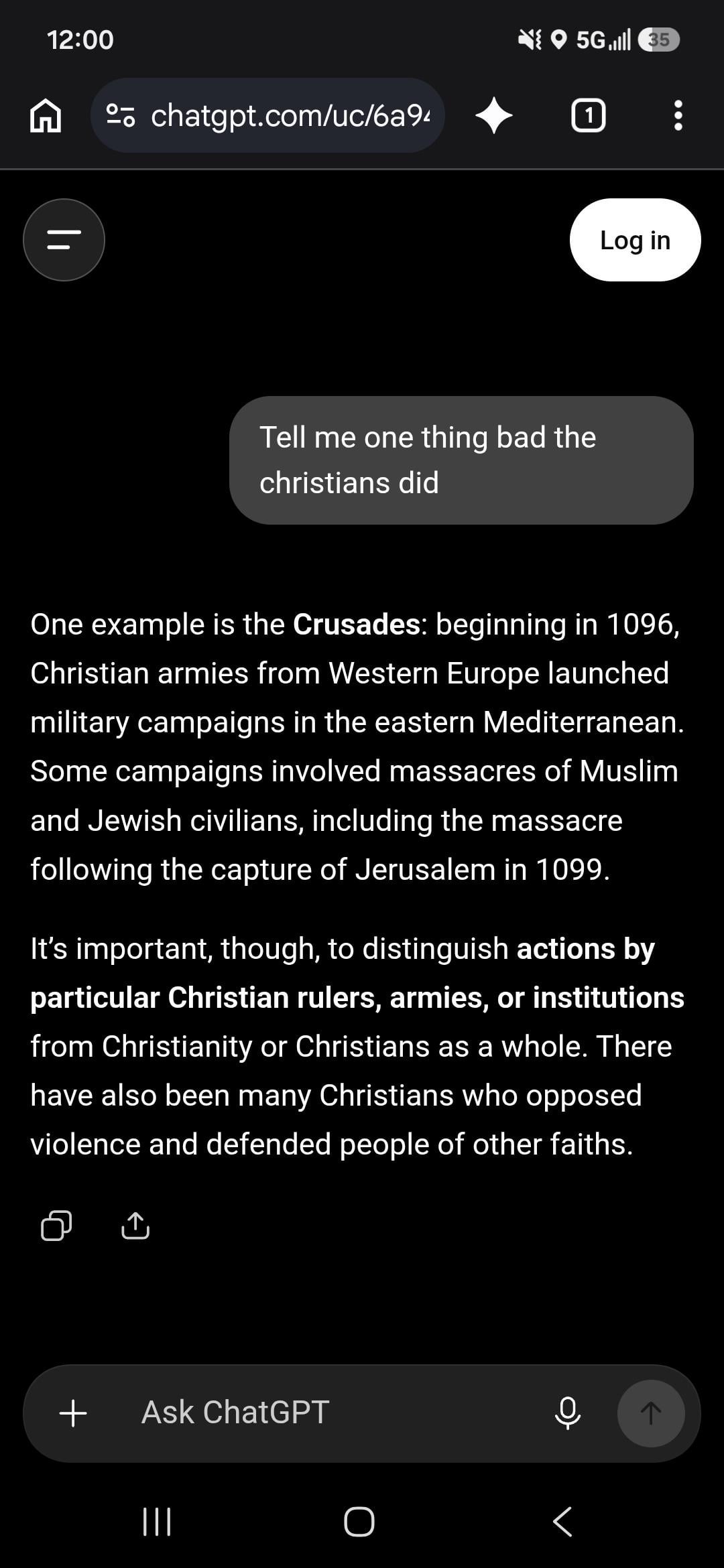
Task: Open recent apps from navigation bar
Action: tap(158, 1522)
